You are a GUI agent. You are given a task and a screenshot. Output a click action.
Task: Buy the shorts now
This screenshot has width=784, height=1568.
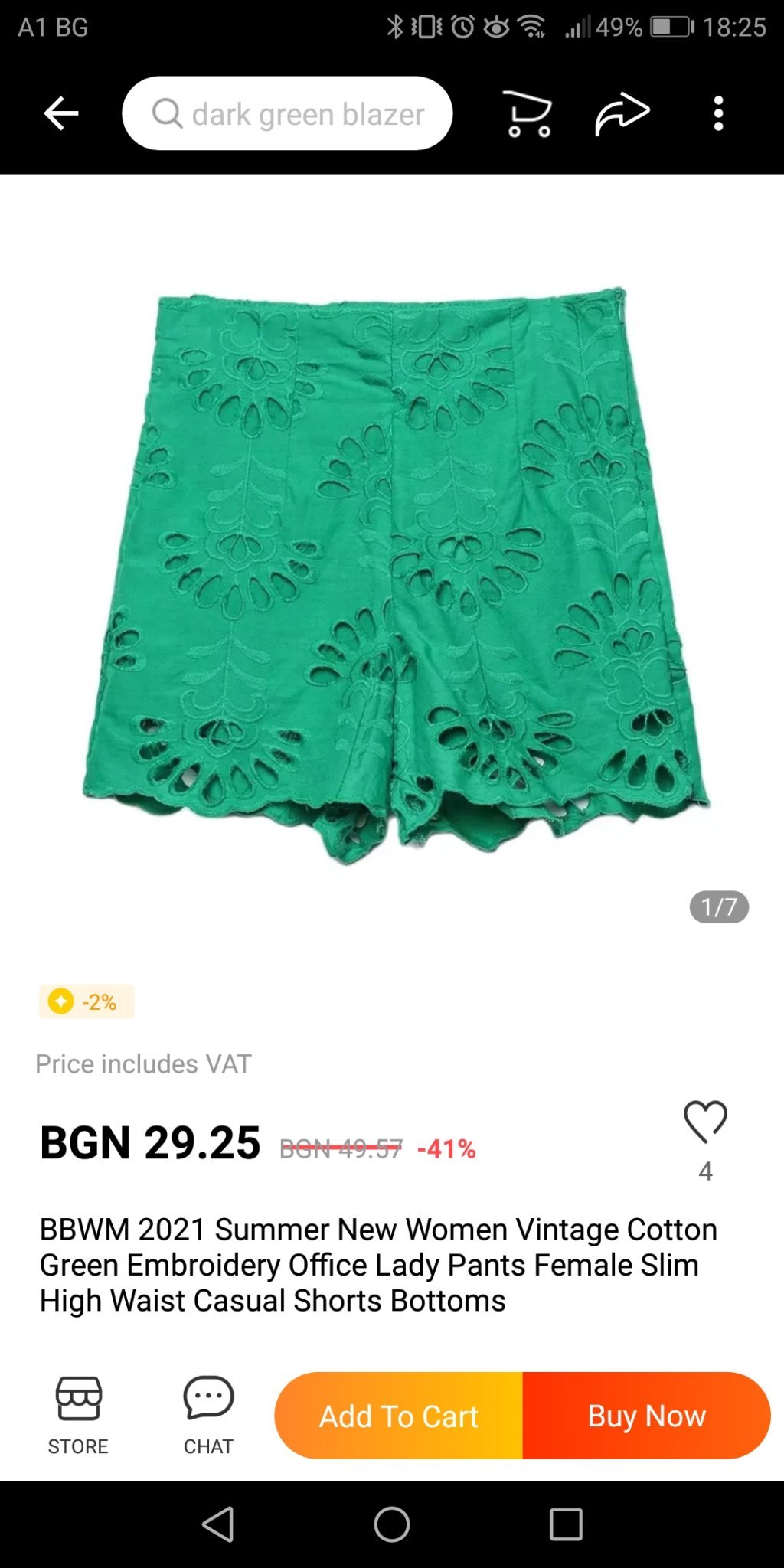(646, 1416)
